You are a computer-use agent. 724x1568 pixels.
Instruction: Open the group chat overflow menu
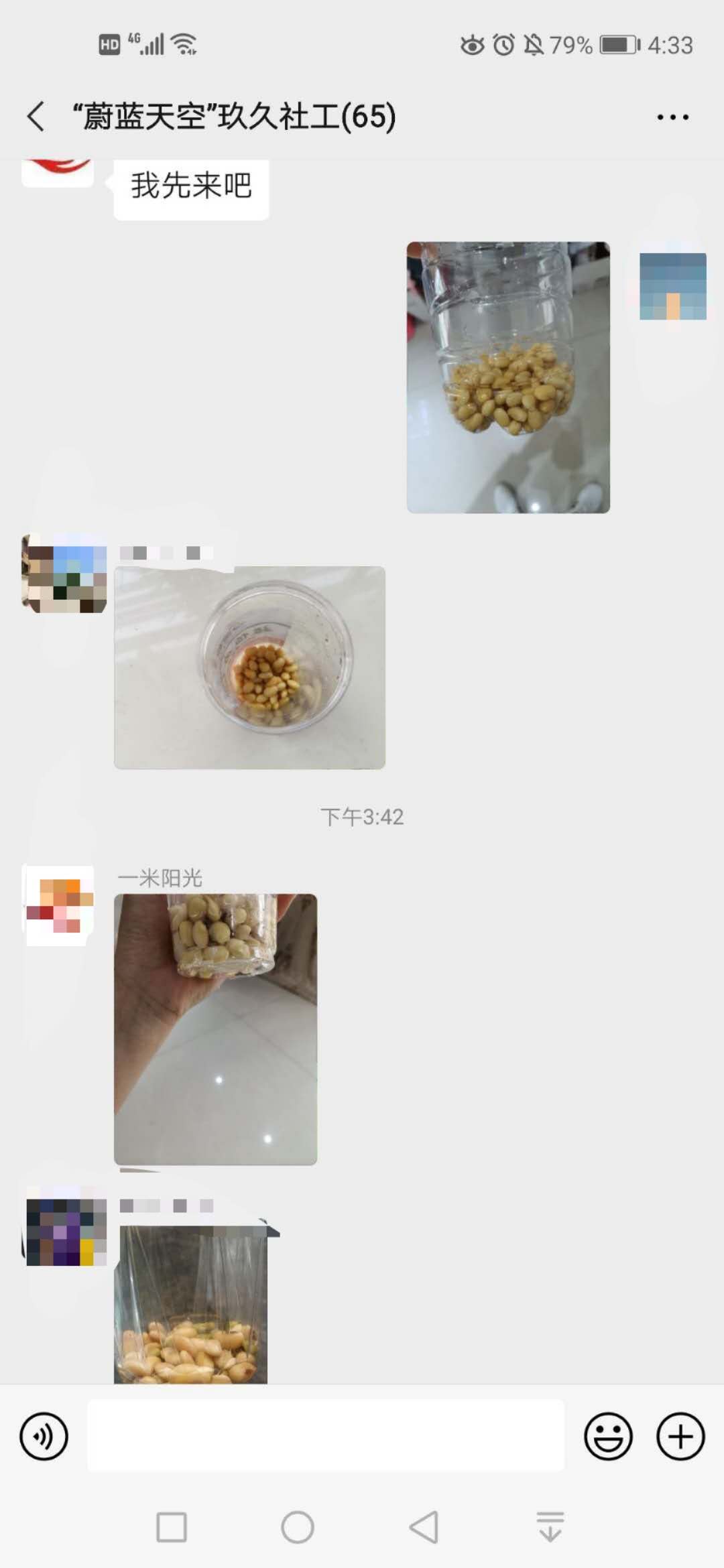click(672, 117)
